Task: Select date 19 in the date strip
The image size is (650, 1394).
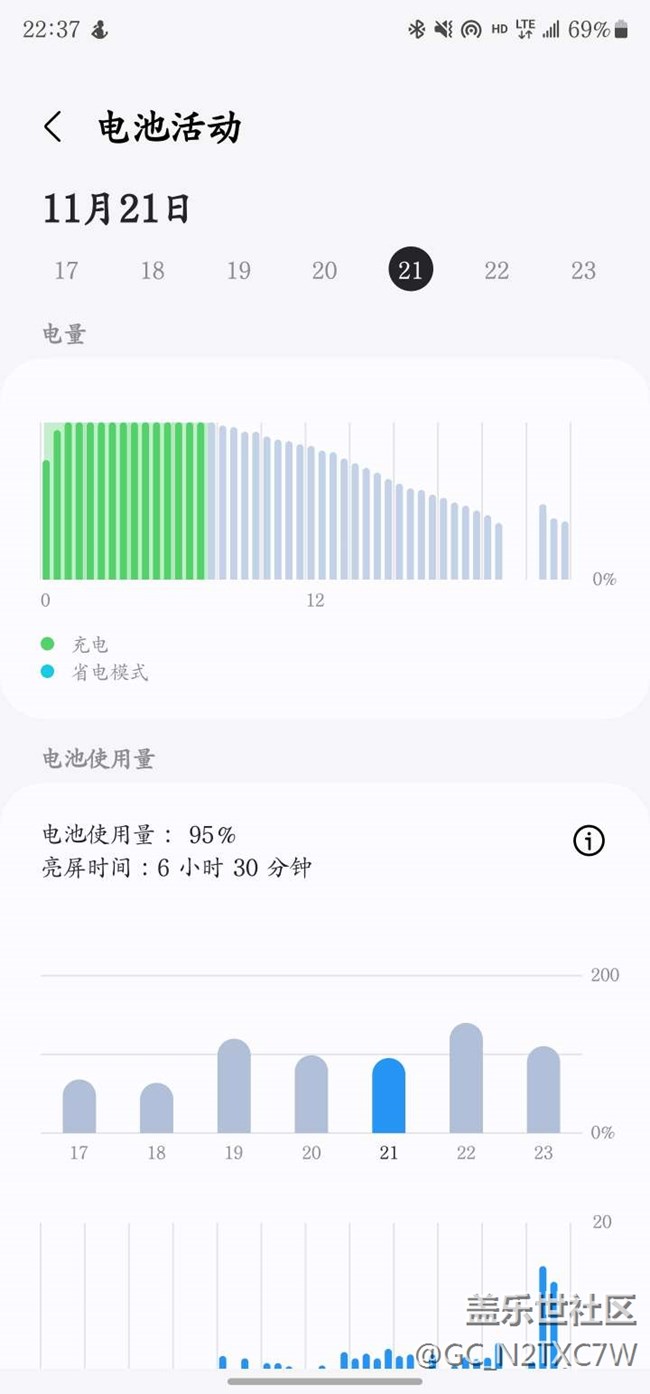Action: (x=238, y=270)
